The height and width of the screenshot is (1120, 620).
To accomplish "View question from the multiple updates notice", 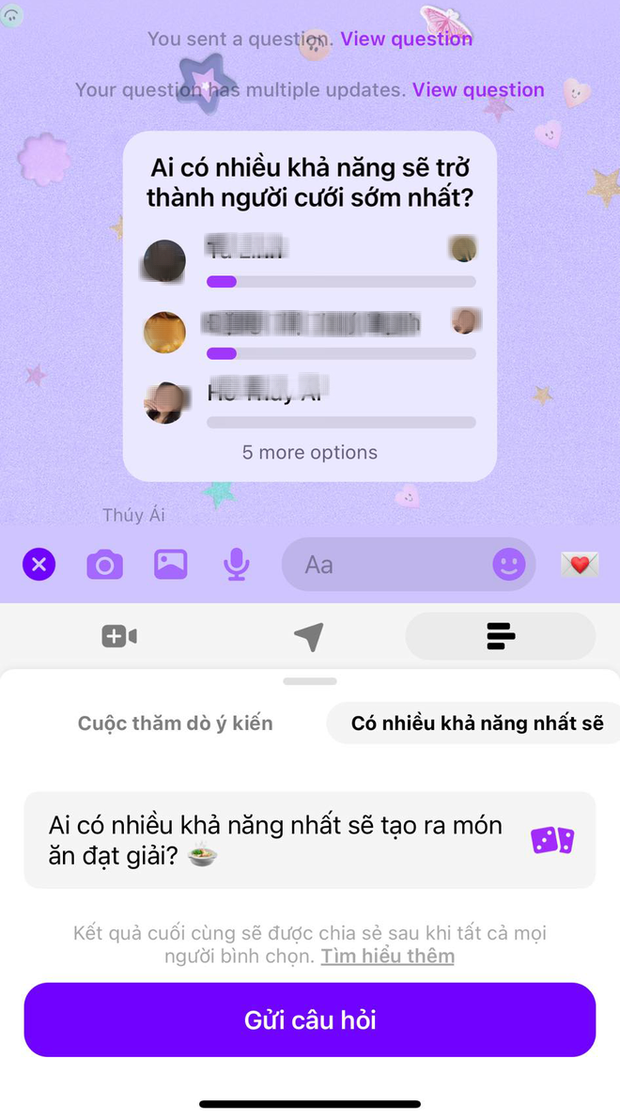I will pos(478,90).
